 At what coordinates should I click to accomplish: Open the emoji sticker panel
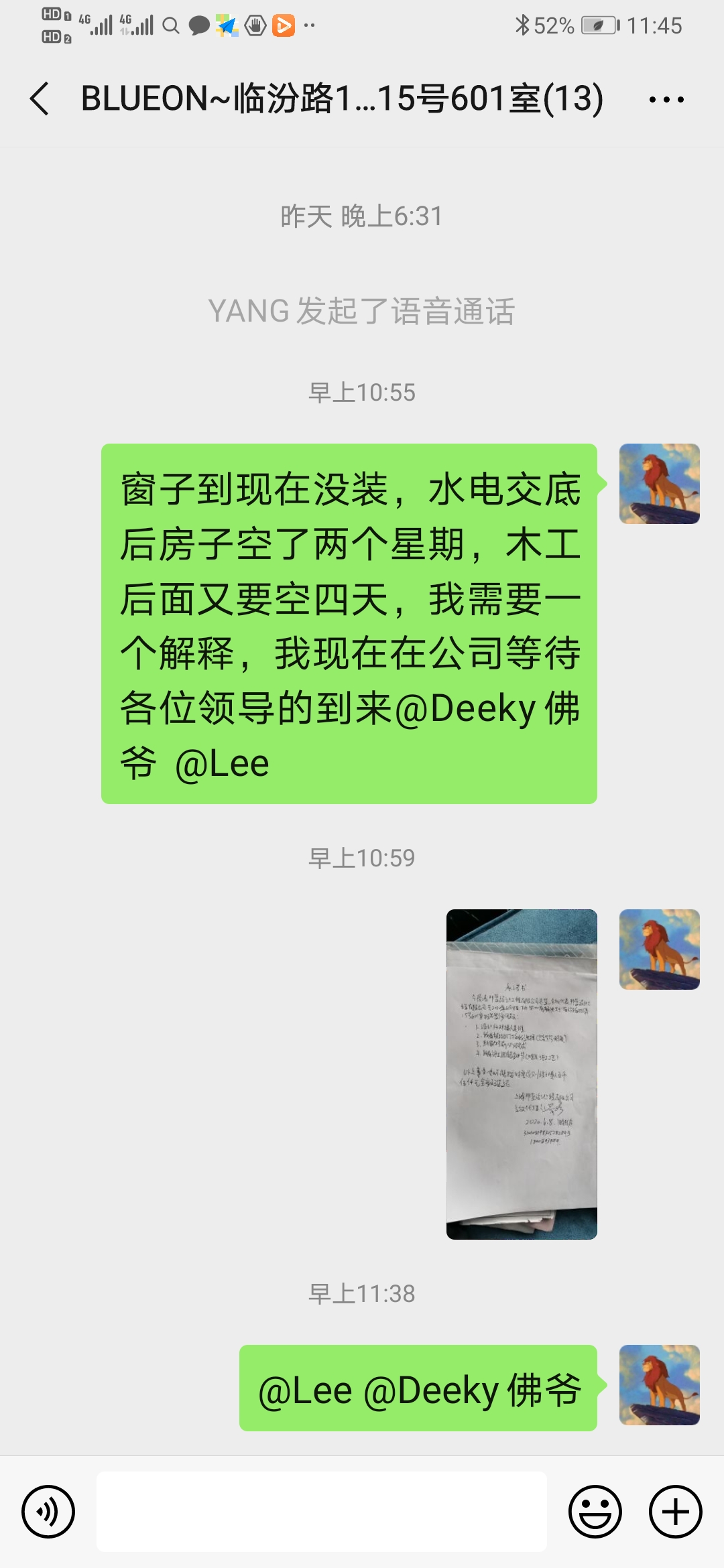[x=595, y=1512]
